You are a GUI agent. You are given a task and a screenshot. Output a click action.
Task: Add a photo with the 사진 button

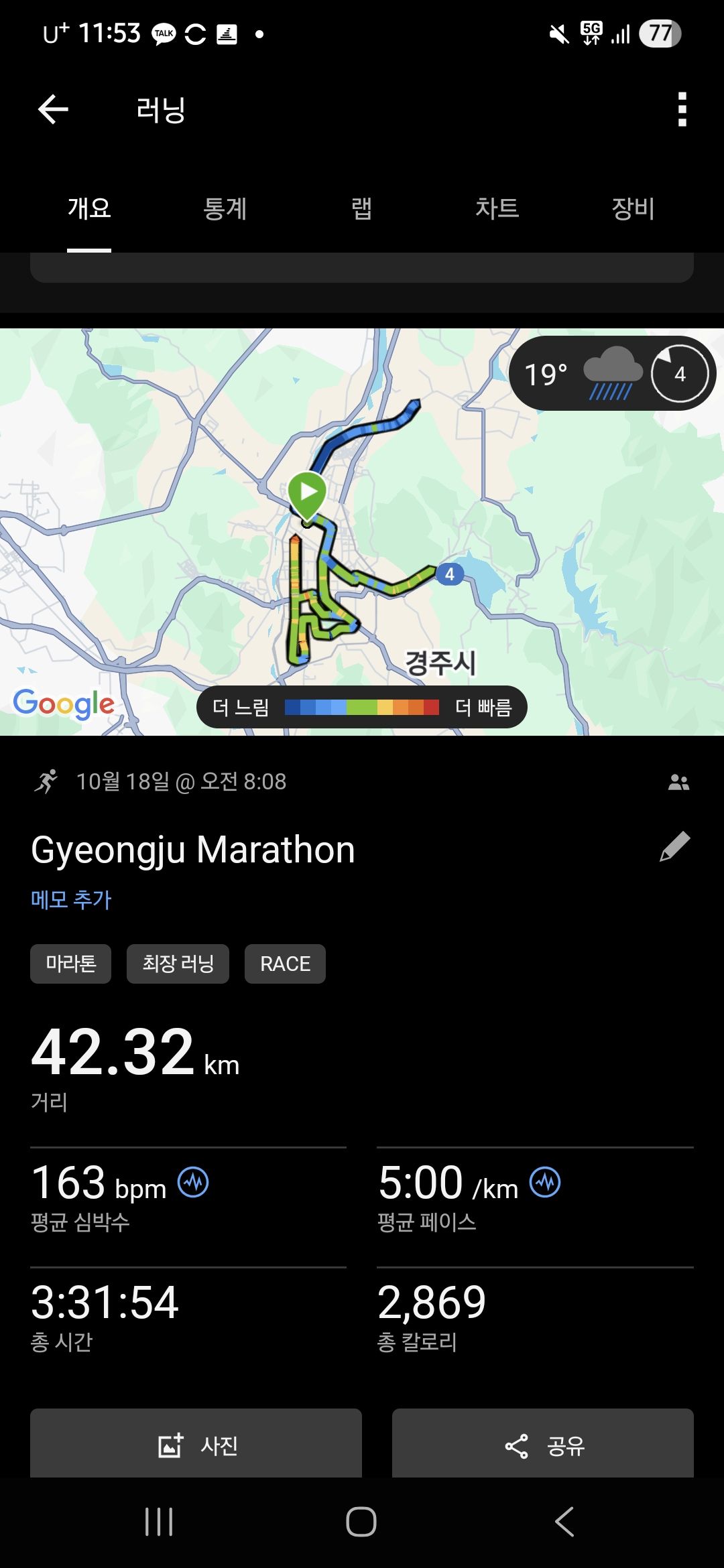[196, 1445]
